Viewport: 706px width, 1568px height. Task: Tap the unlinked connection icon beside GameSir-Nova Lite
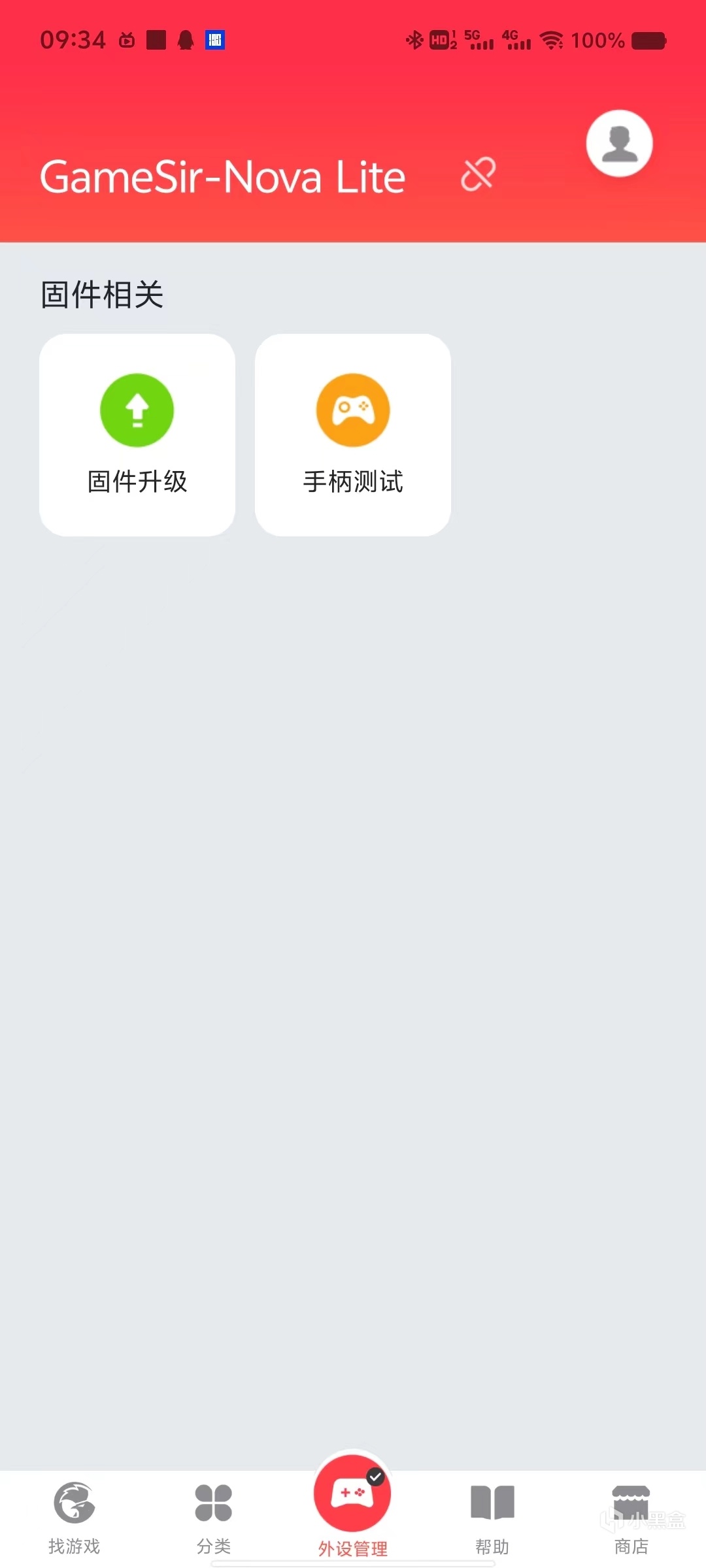479,174
